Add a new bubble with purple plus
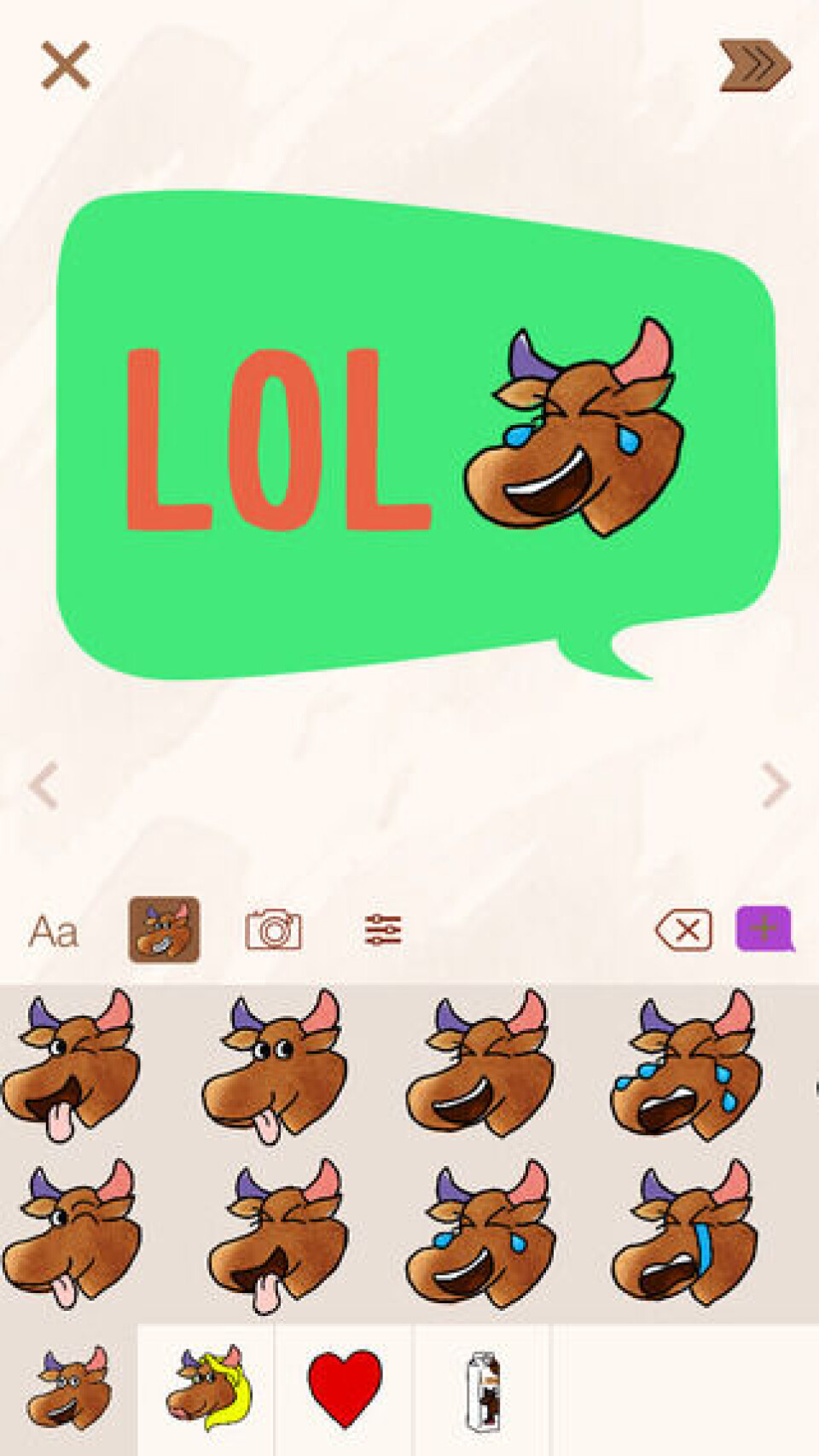 point(764,929)
